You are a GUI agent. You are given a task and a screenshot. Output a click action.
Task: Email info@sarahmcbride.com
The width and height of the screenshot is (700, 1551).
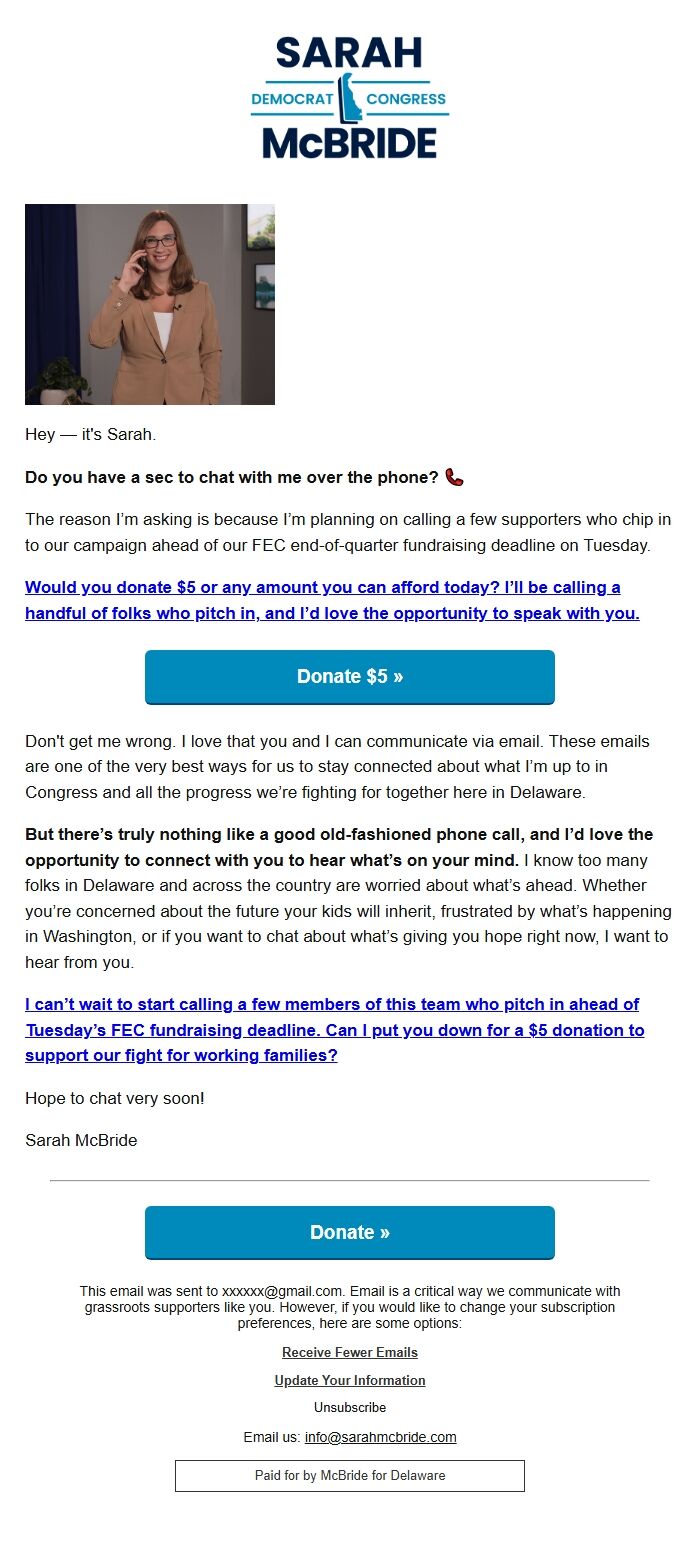[380, 1437]
